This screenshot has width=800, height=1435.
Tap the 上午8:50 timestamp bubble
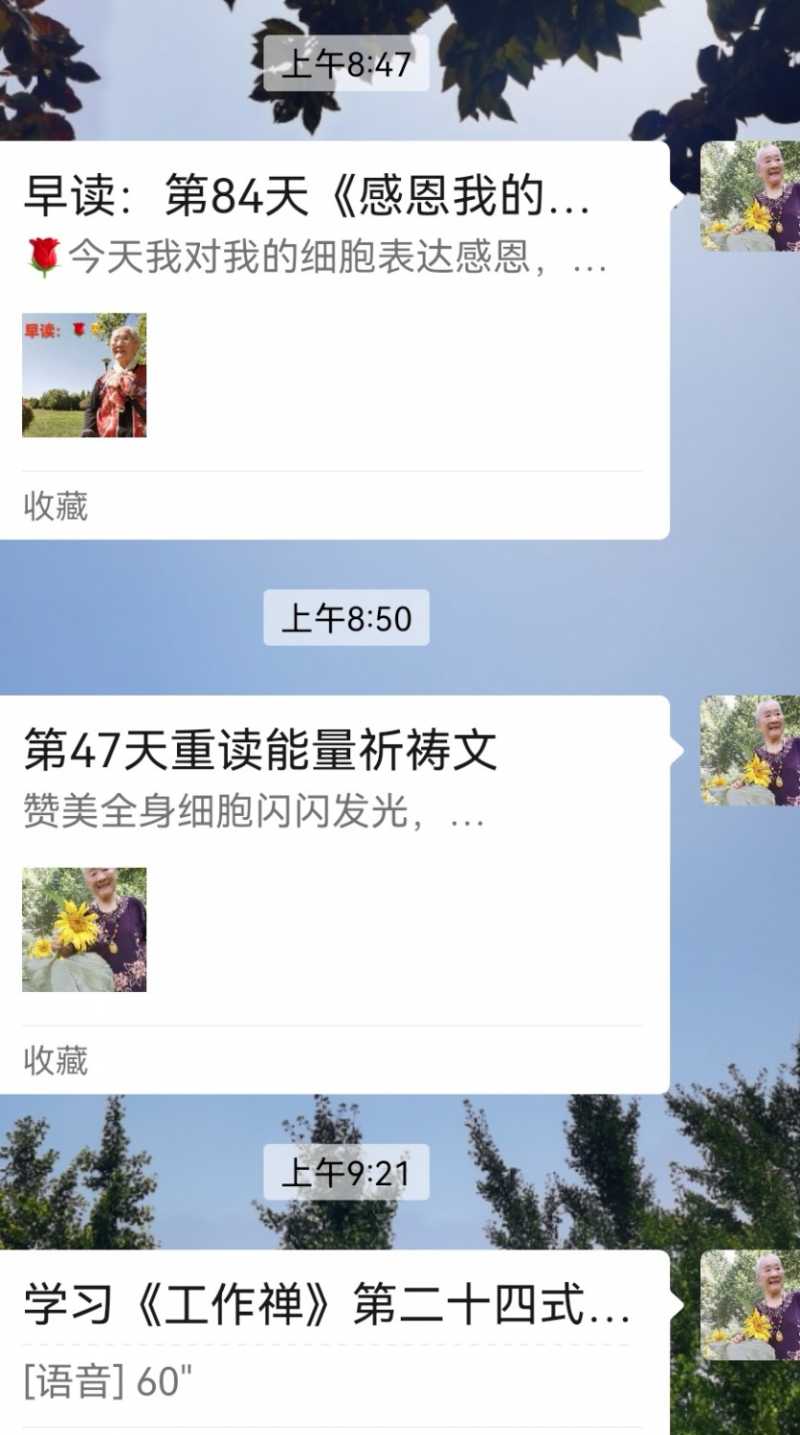[345, 618]
